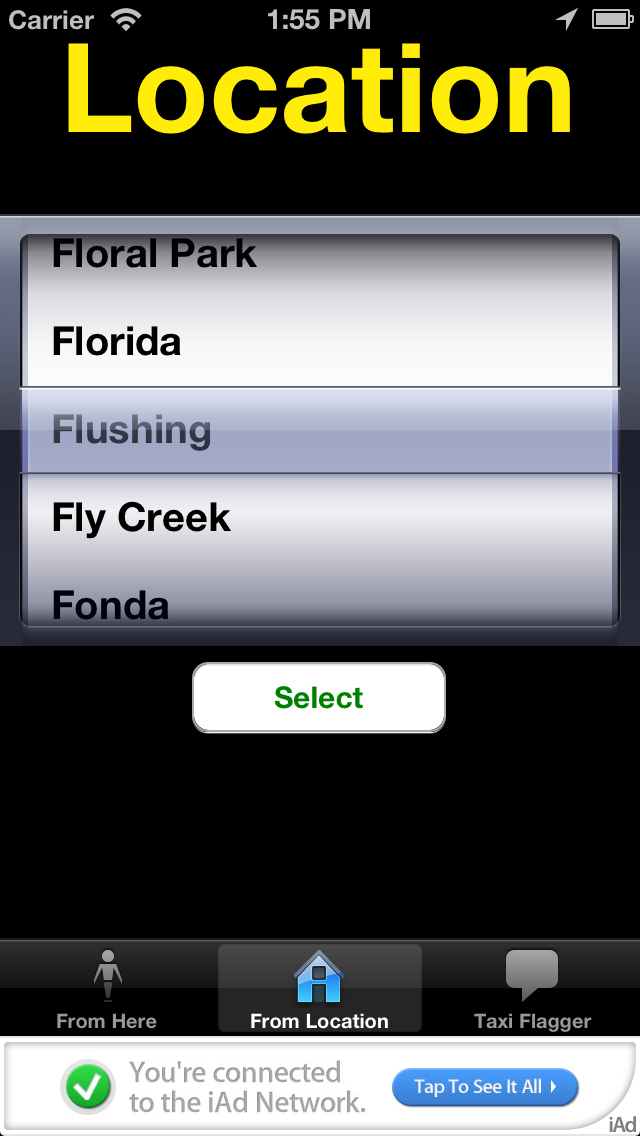Switch to the From Location tab
The image size is (640, 1136).
tap(319, 989)
